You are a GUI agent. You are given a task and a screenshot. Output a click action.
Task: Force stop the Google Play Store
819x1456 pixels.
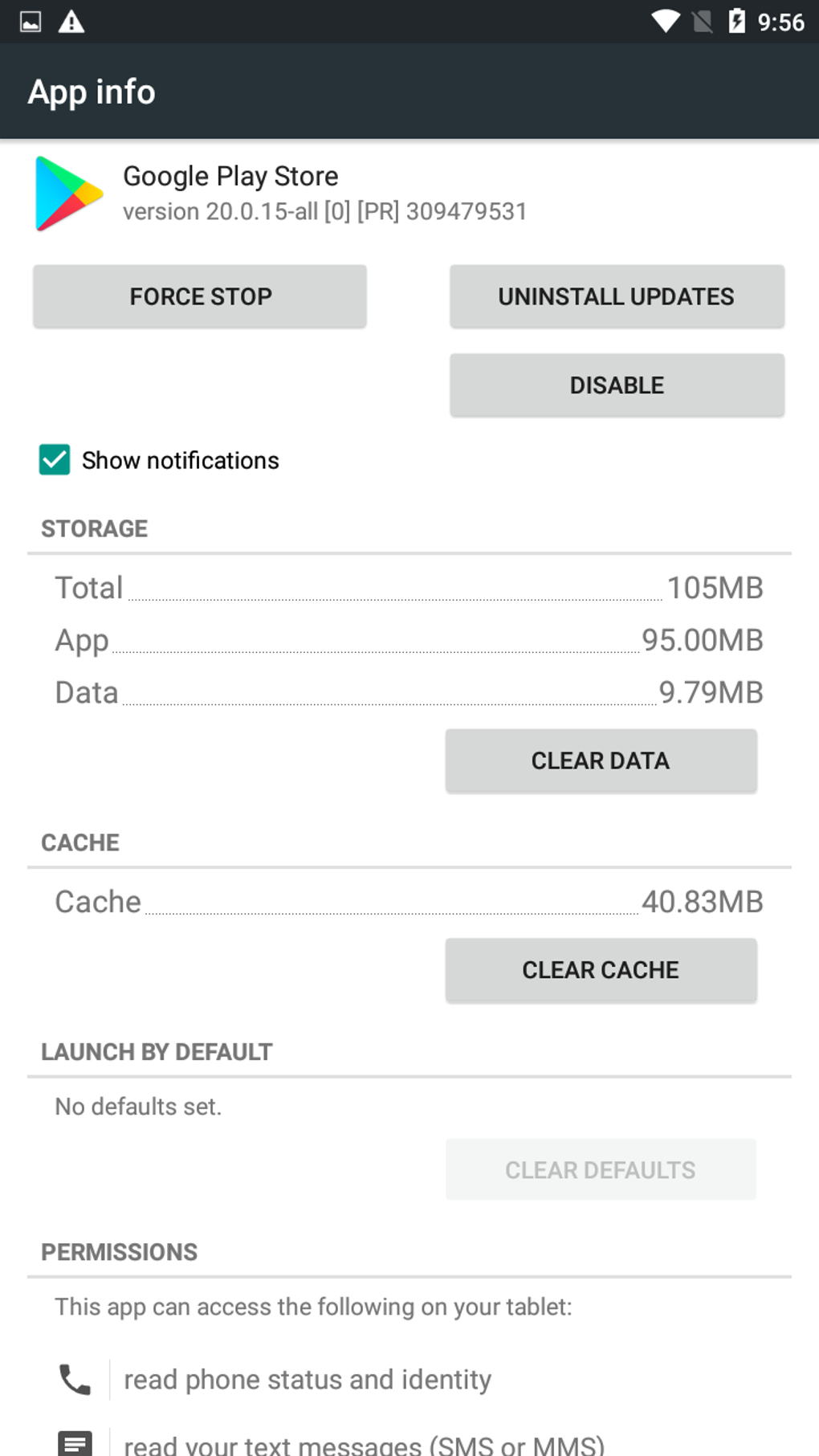point(200,296)
